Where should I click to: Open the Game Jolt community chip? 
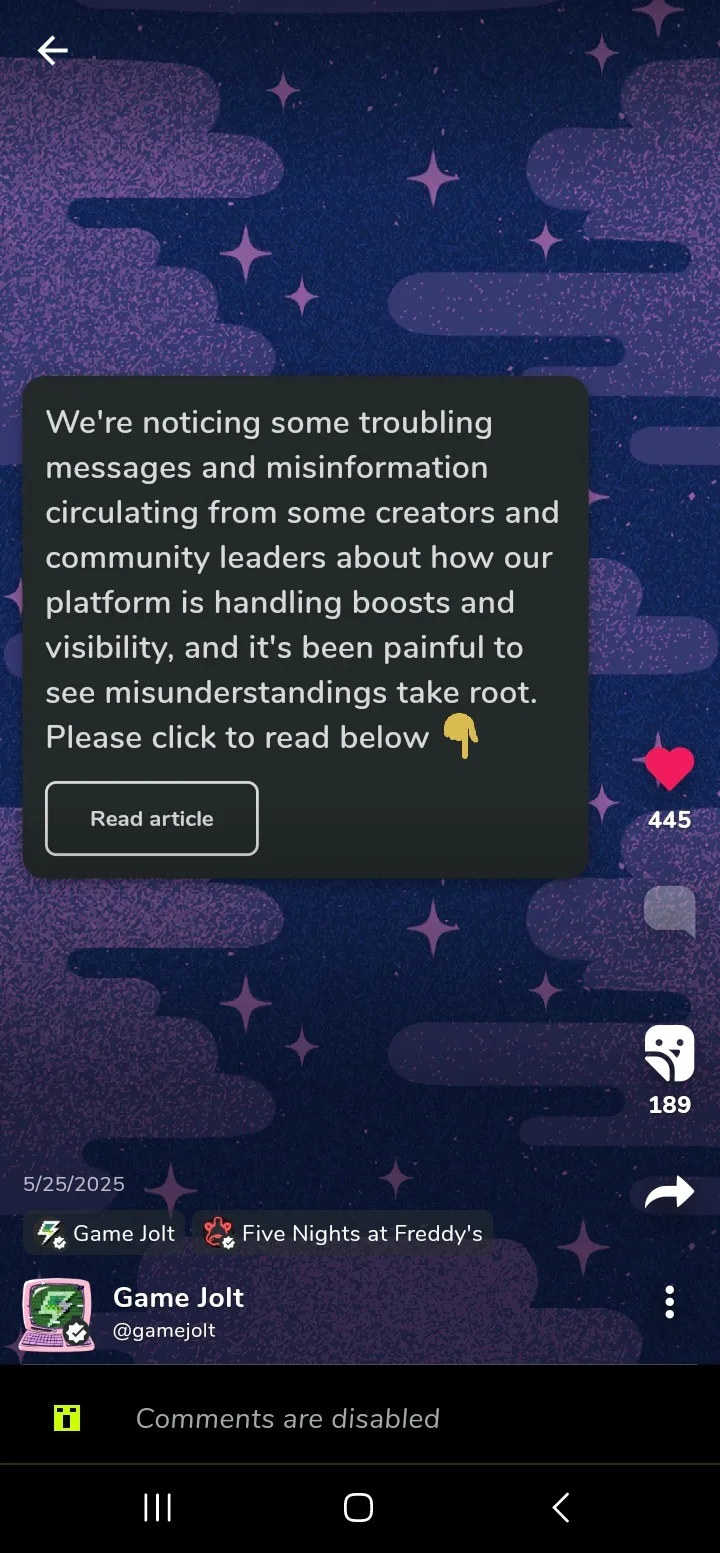tap(105, 1234)
